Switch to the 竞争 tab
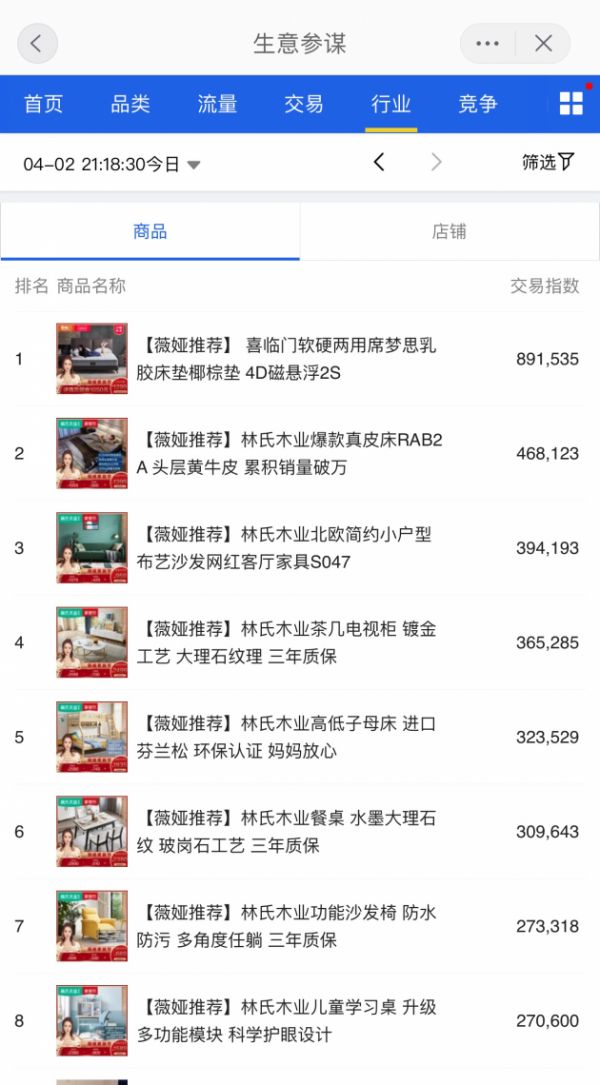 (x=477, y=104)
